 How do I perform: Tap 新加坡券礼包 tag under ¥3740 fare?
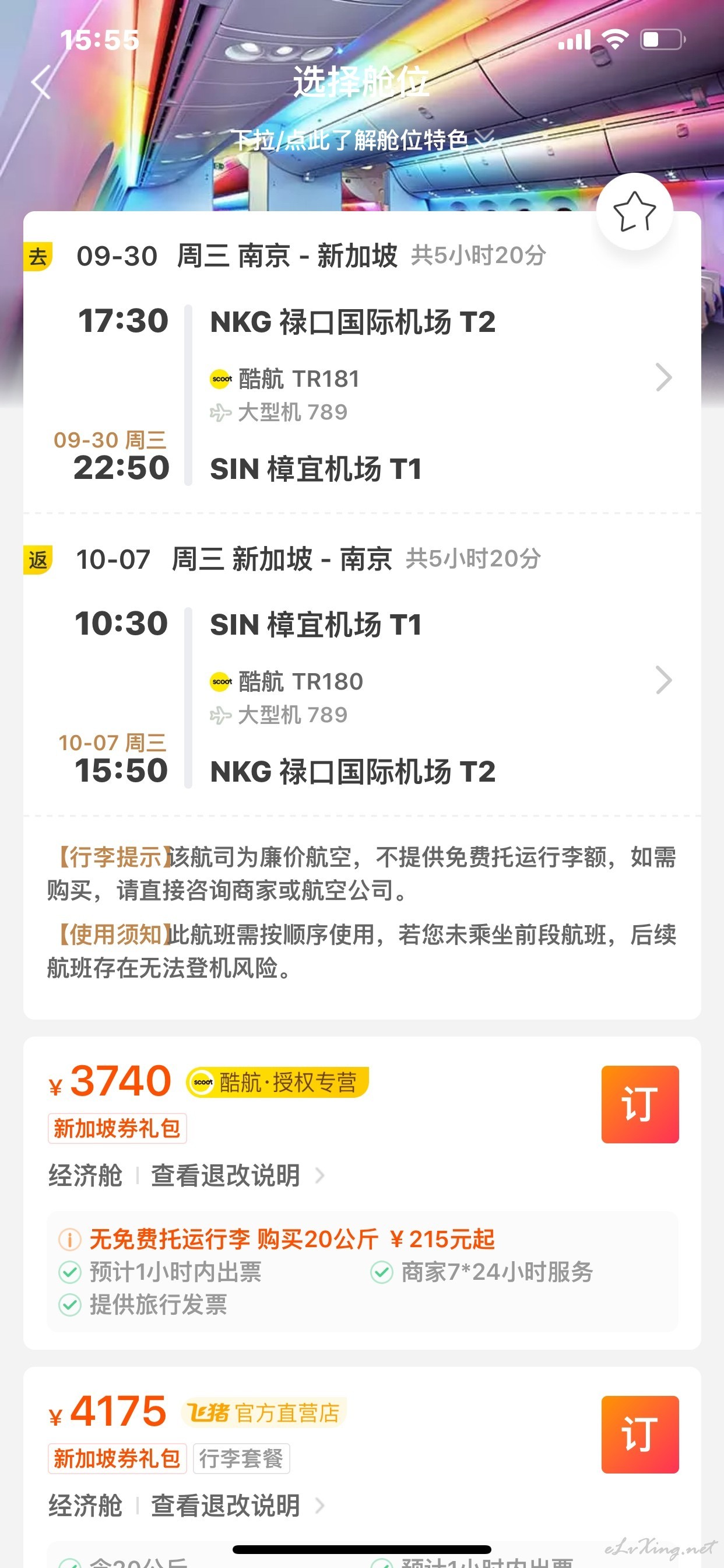(117, 1129)
